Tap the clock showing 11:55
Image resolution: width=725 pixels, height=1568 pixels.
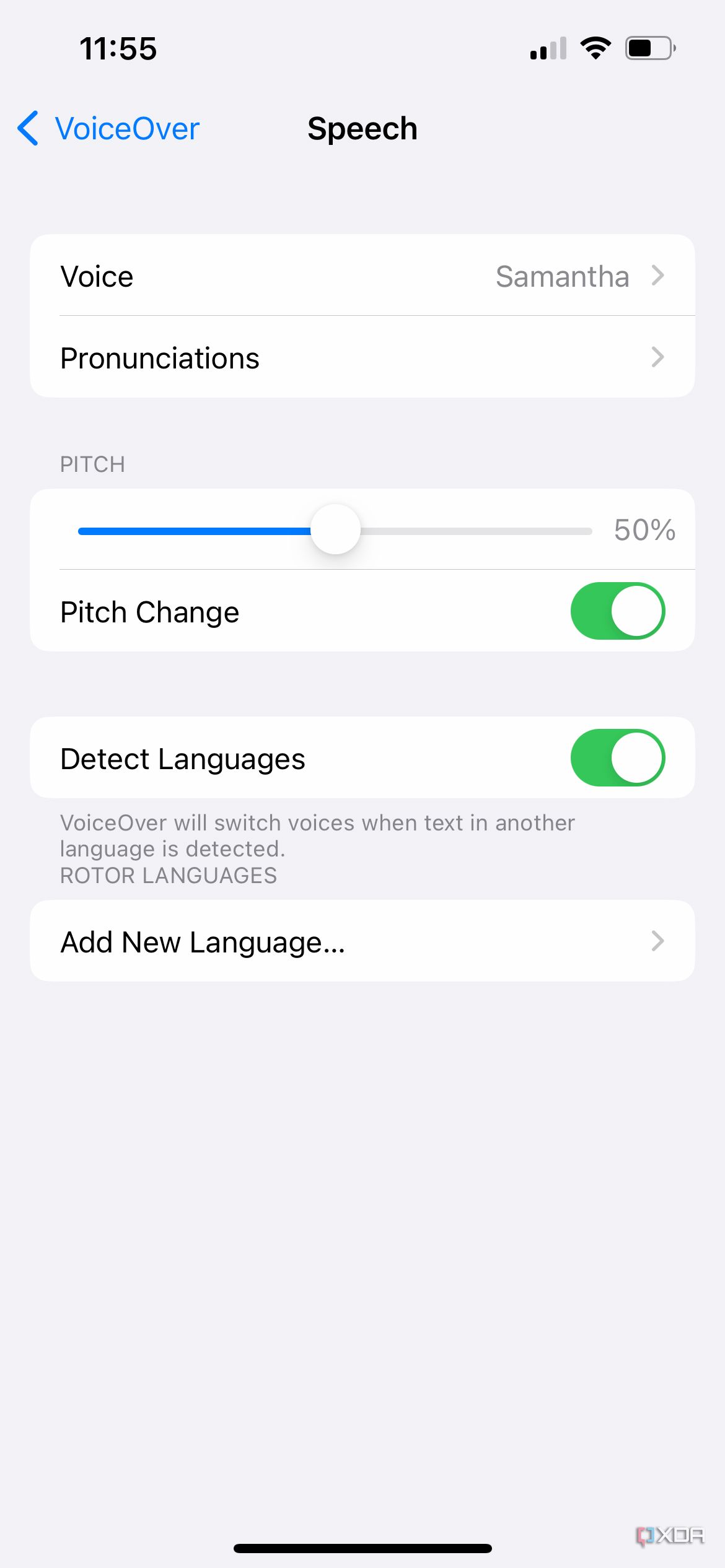[118, 48]
